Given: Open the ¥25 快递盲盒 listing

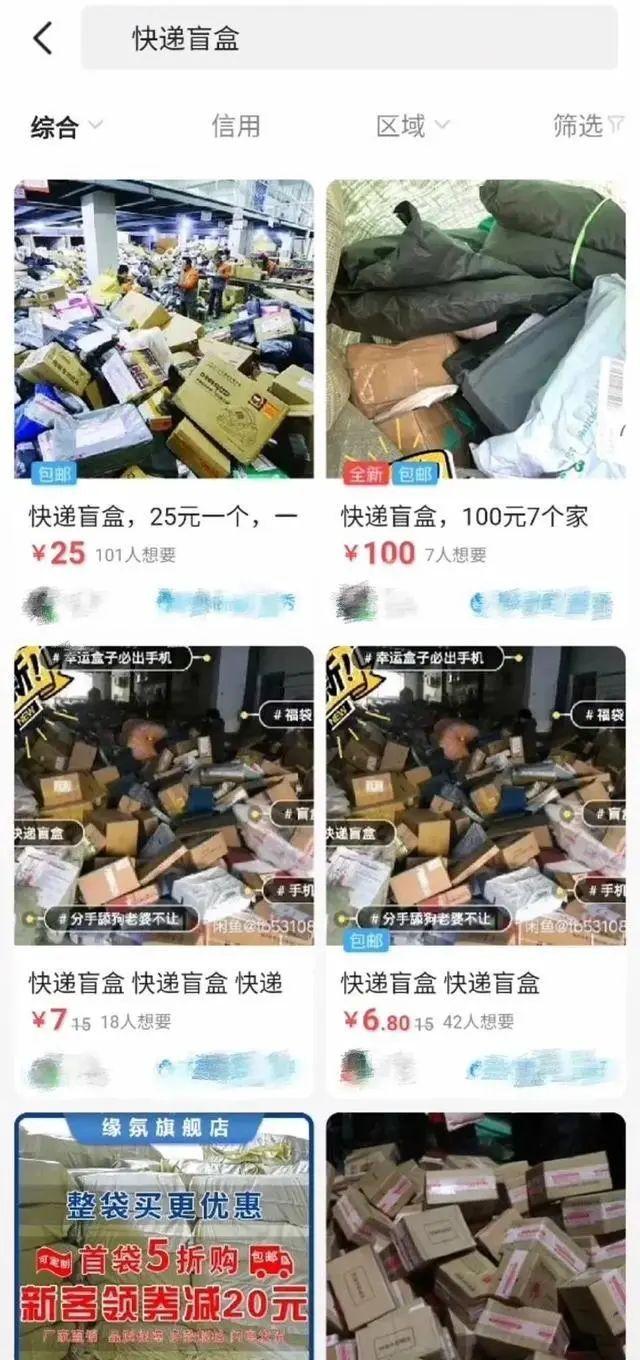Looking at the screenshot, I should click(164, 330).
